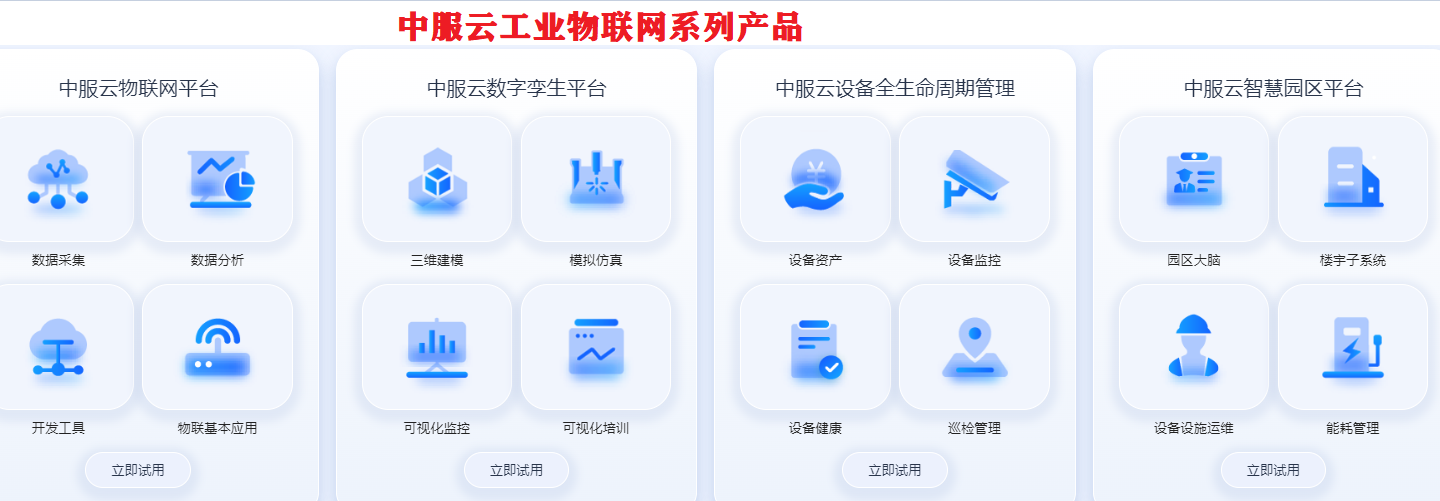Open the 能耗管理 tile

coord(1353,347)
